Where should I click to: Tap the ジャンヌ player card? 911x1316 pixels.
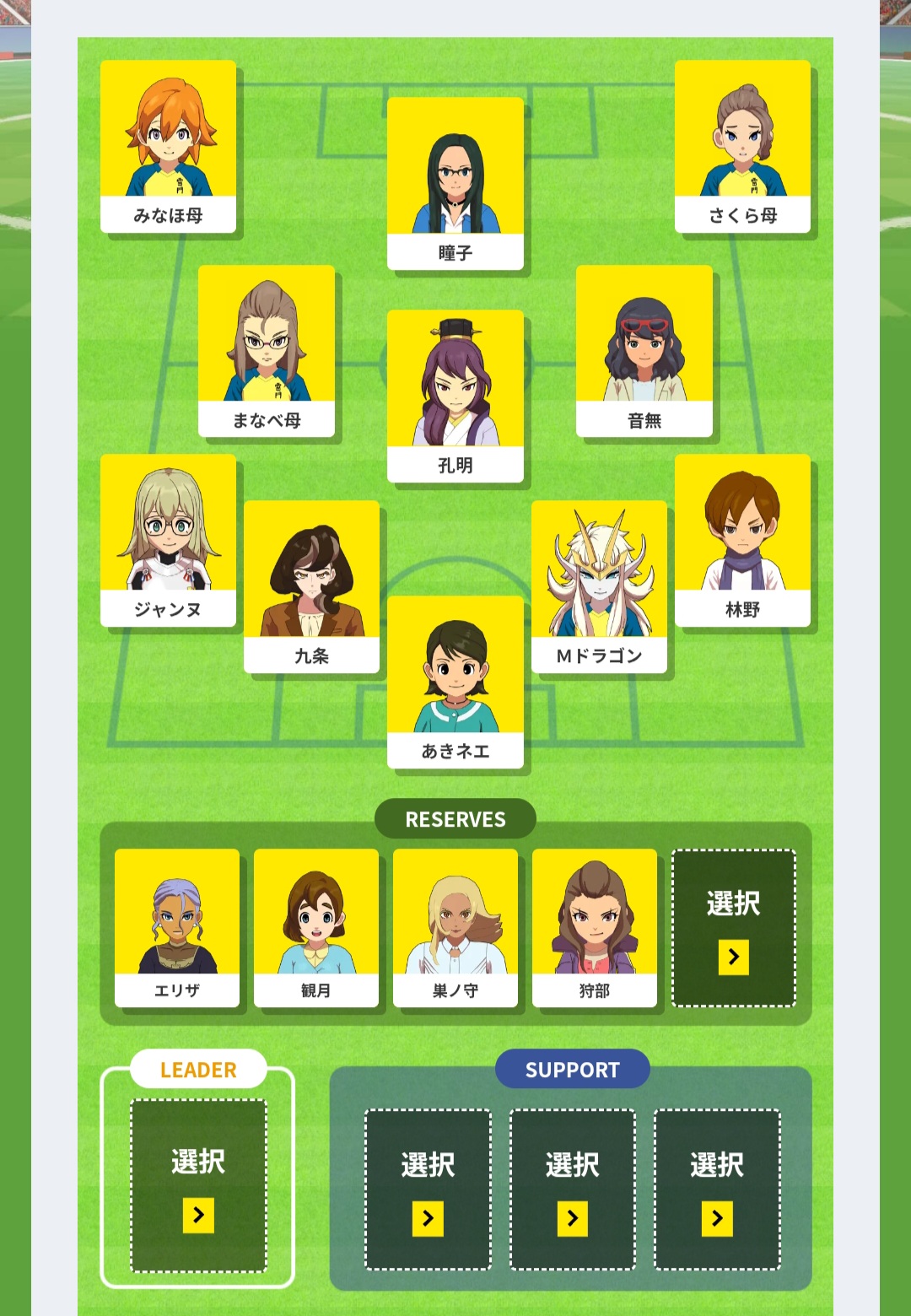(168, 540)
